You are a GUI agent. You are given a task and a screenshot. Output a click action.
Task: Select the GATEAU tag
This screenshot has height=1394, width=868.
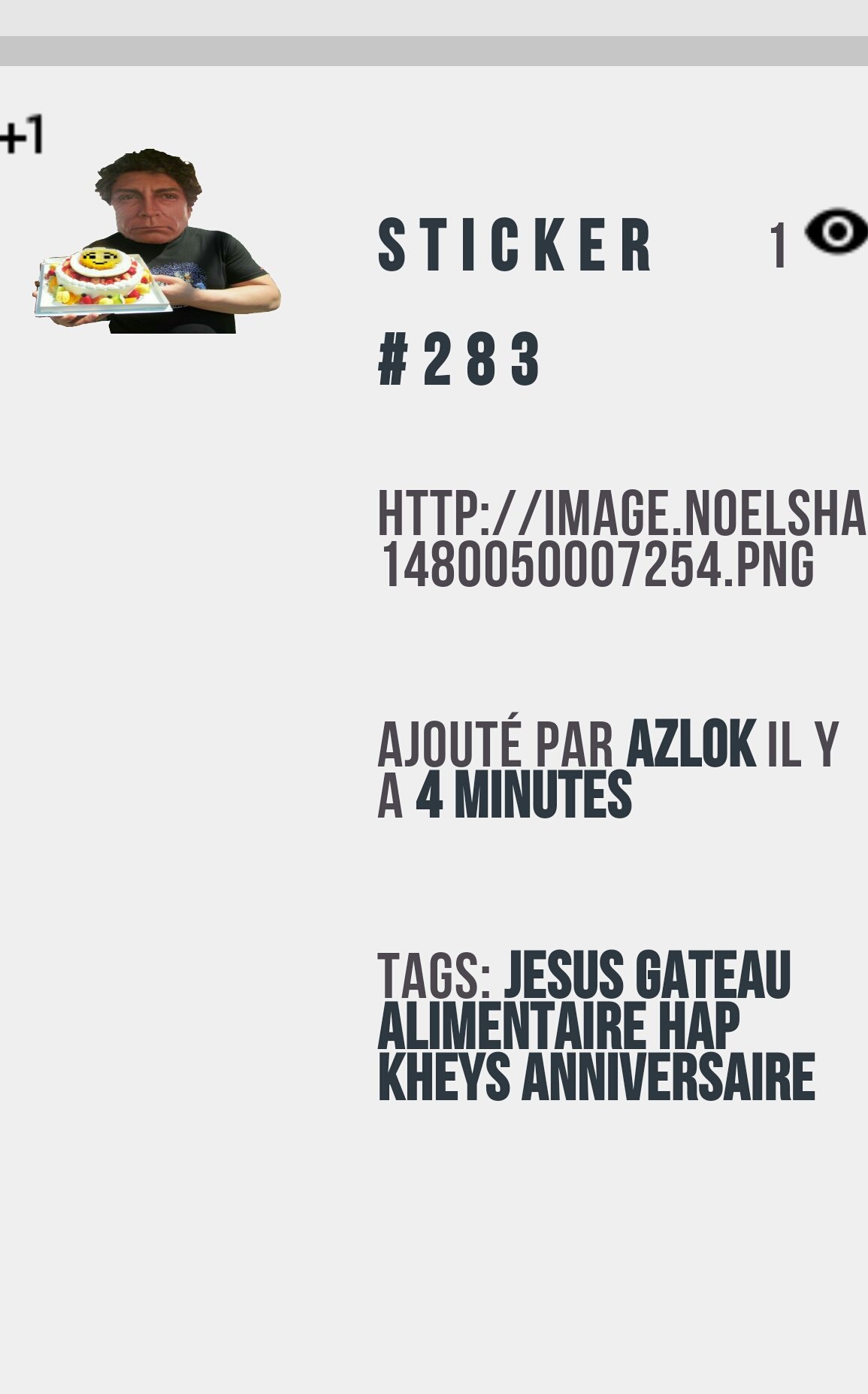click(x=713, y=975)
